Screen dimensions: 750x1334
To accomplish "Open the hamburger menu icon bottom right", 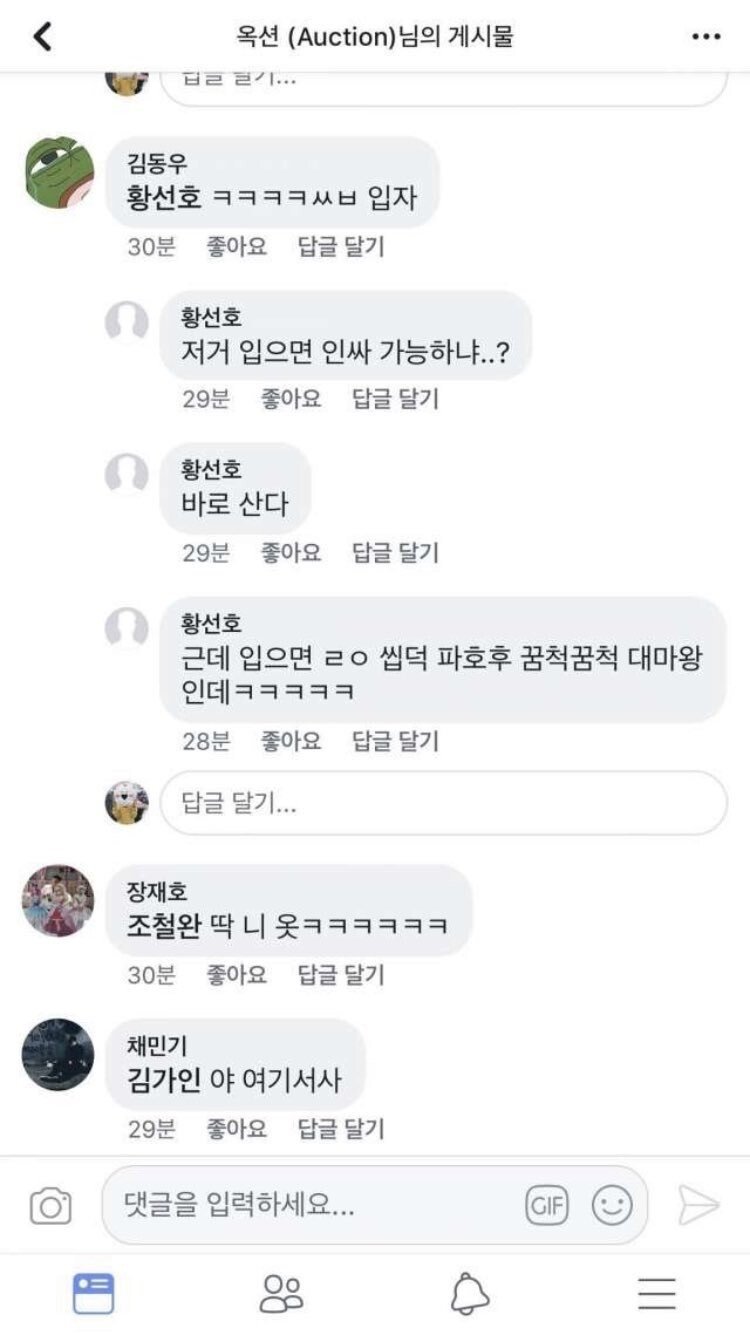I will tap(655, 1295).
